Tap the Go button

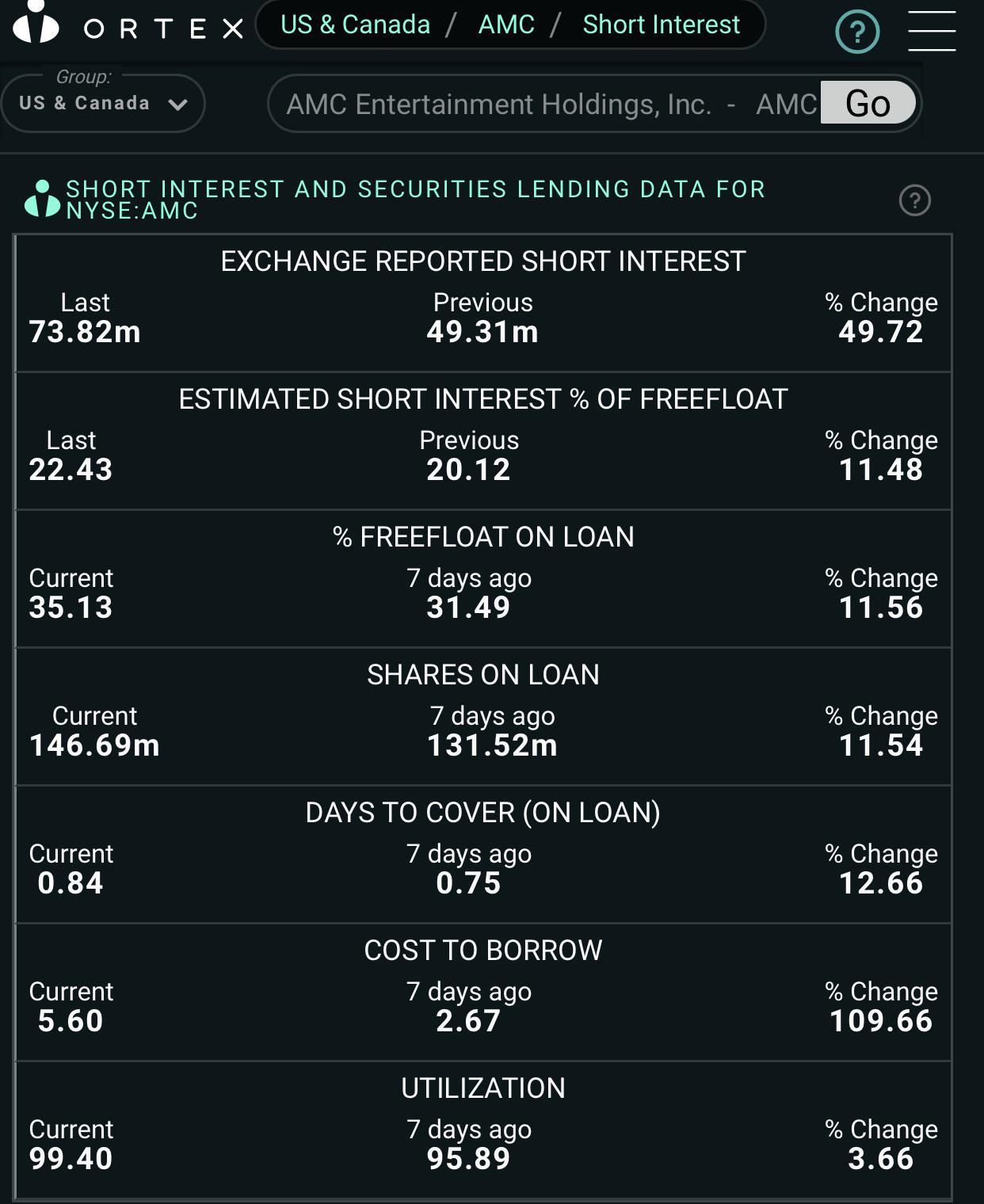click(x=868, y=103)
